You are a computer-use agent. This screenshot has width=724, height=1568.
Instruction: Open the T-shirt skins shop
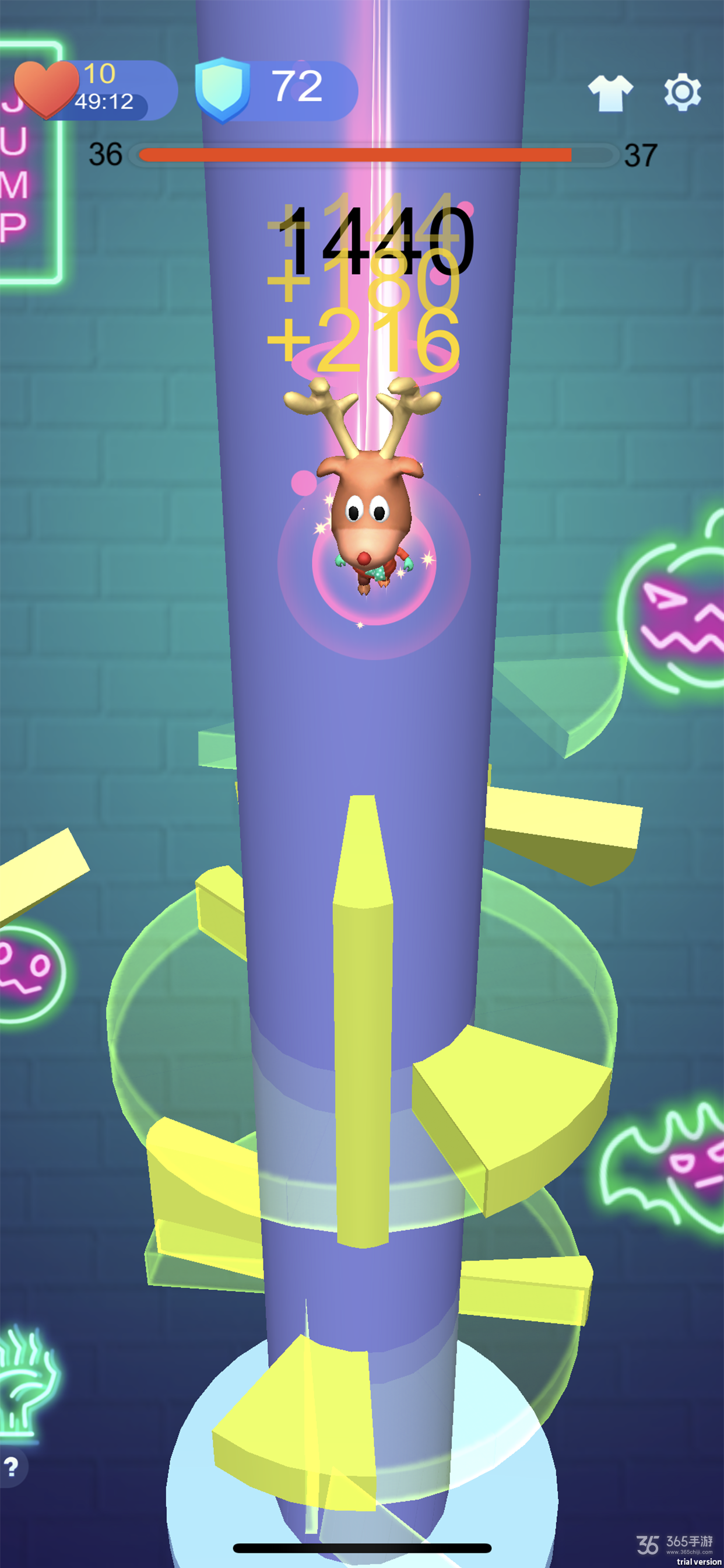click(610, 93)
